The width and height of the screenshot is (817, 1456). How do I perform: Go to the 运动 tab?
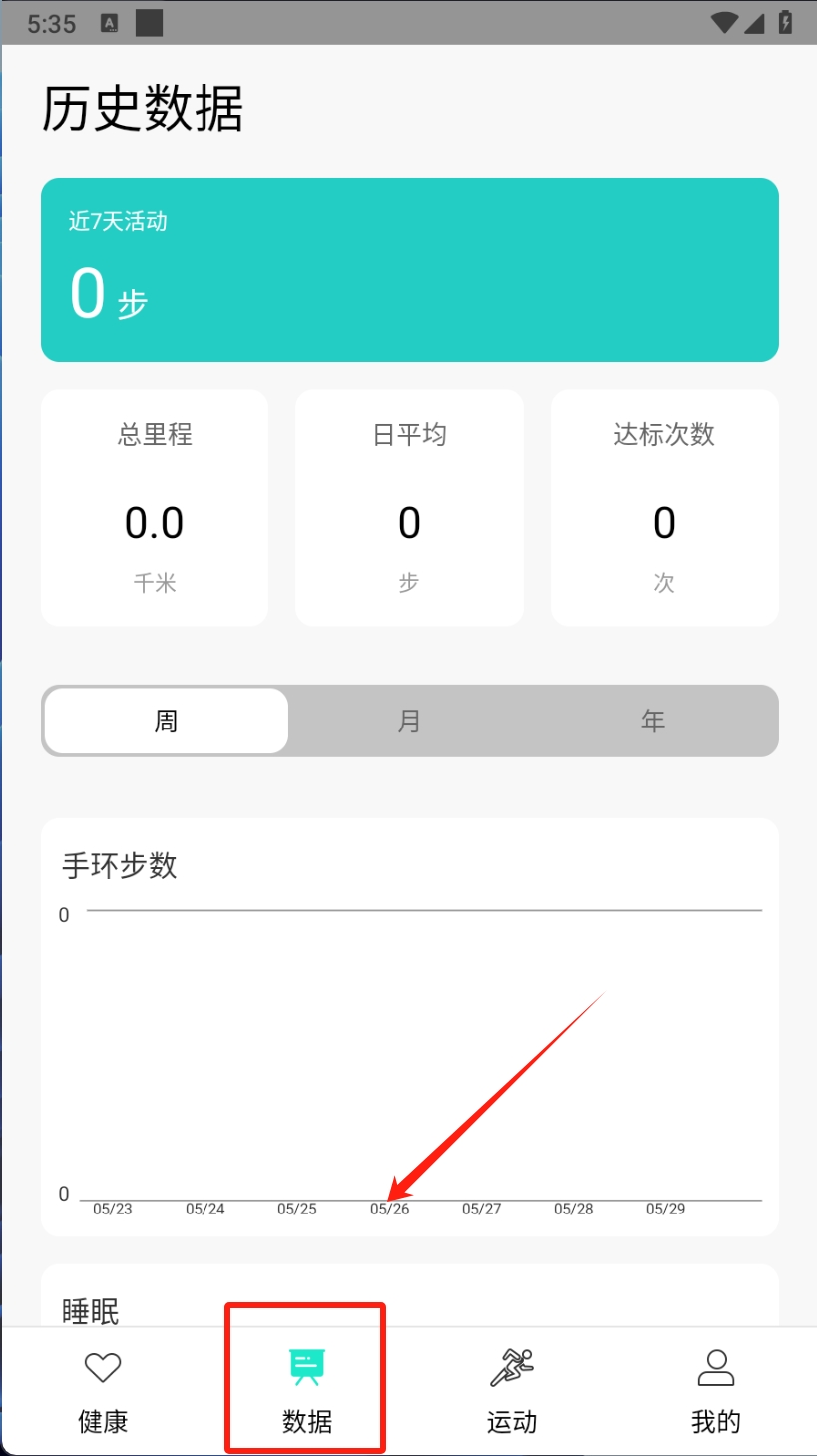click(x=511, y=1390)
